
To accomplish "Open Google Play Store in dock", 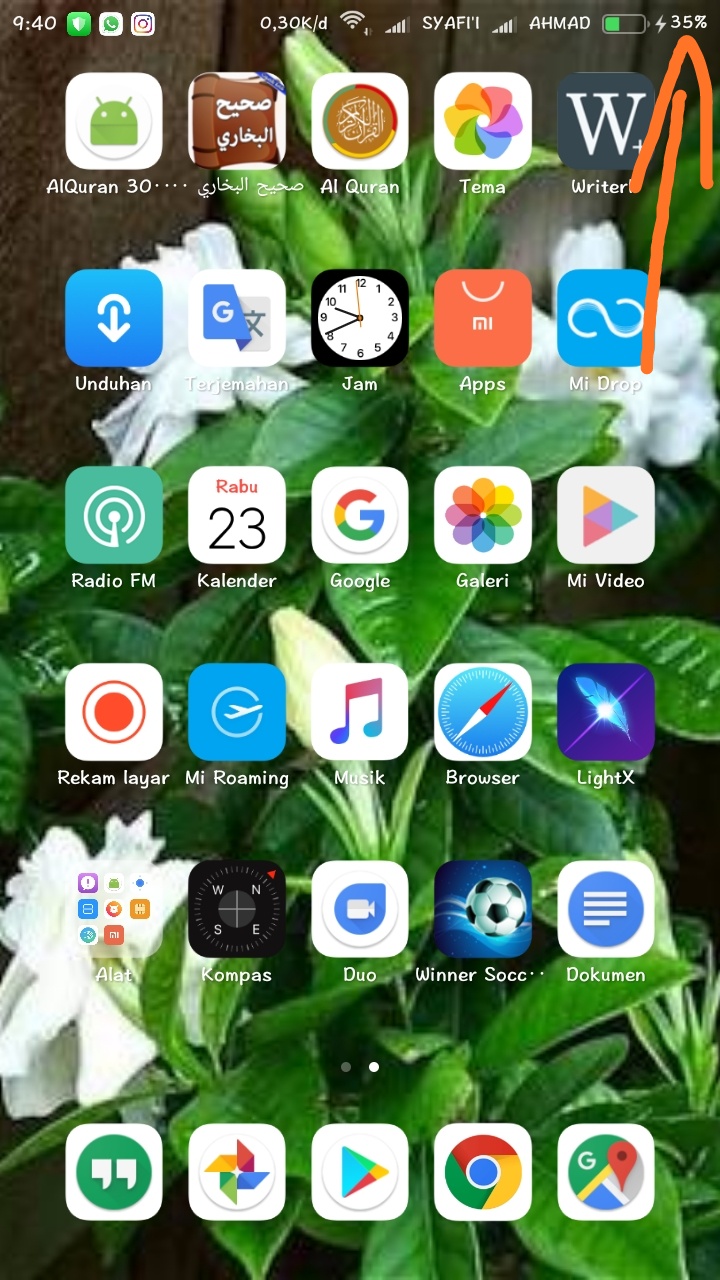I will point(359,1171).
